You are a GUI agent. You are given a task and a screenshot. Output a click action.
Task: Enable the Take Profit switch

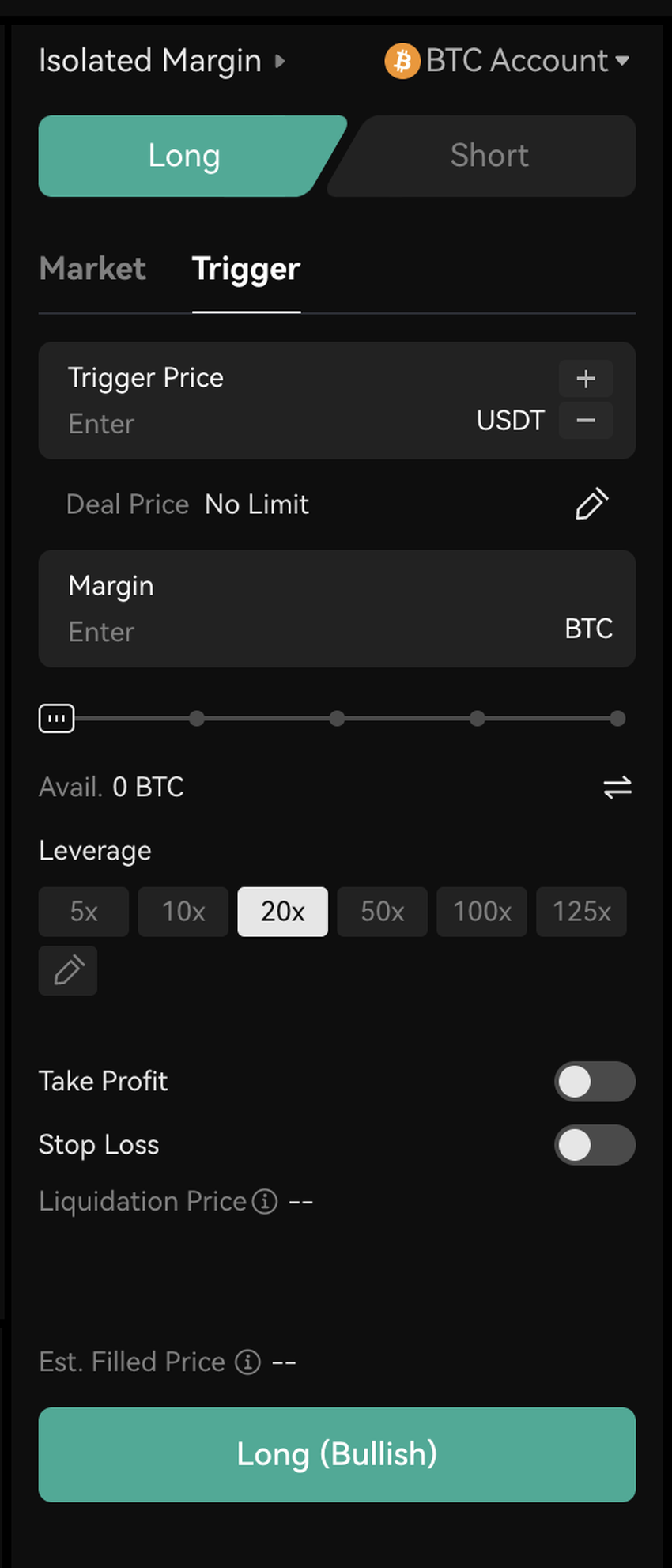(x=595, y=1082)
